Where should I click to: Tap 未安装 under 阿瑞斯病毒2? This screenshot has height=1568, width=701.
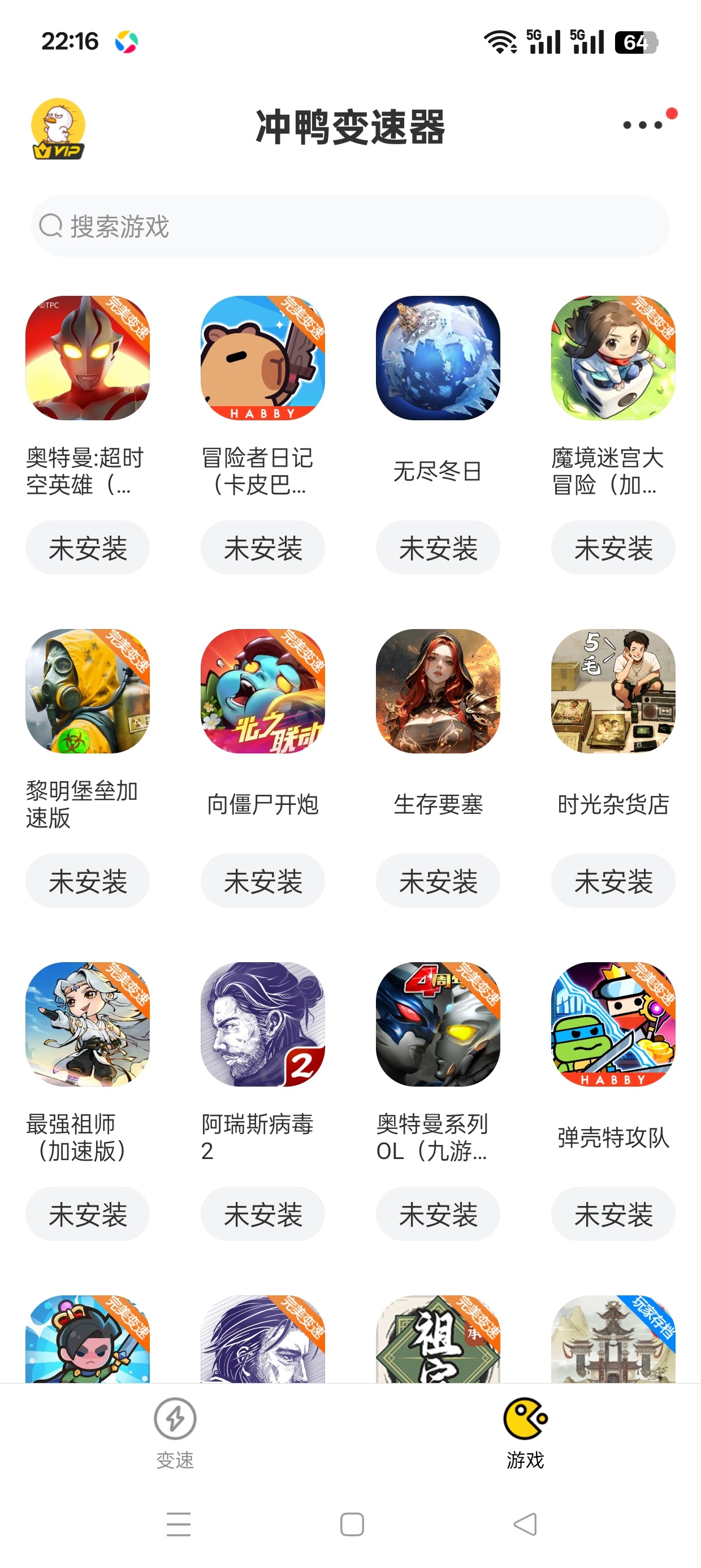point(263,1214)
